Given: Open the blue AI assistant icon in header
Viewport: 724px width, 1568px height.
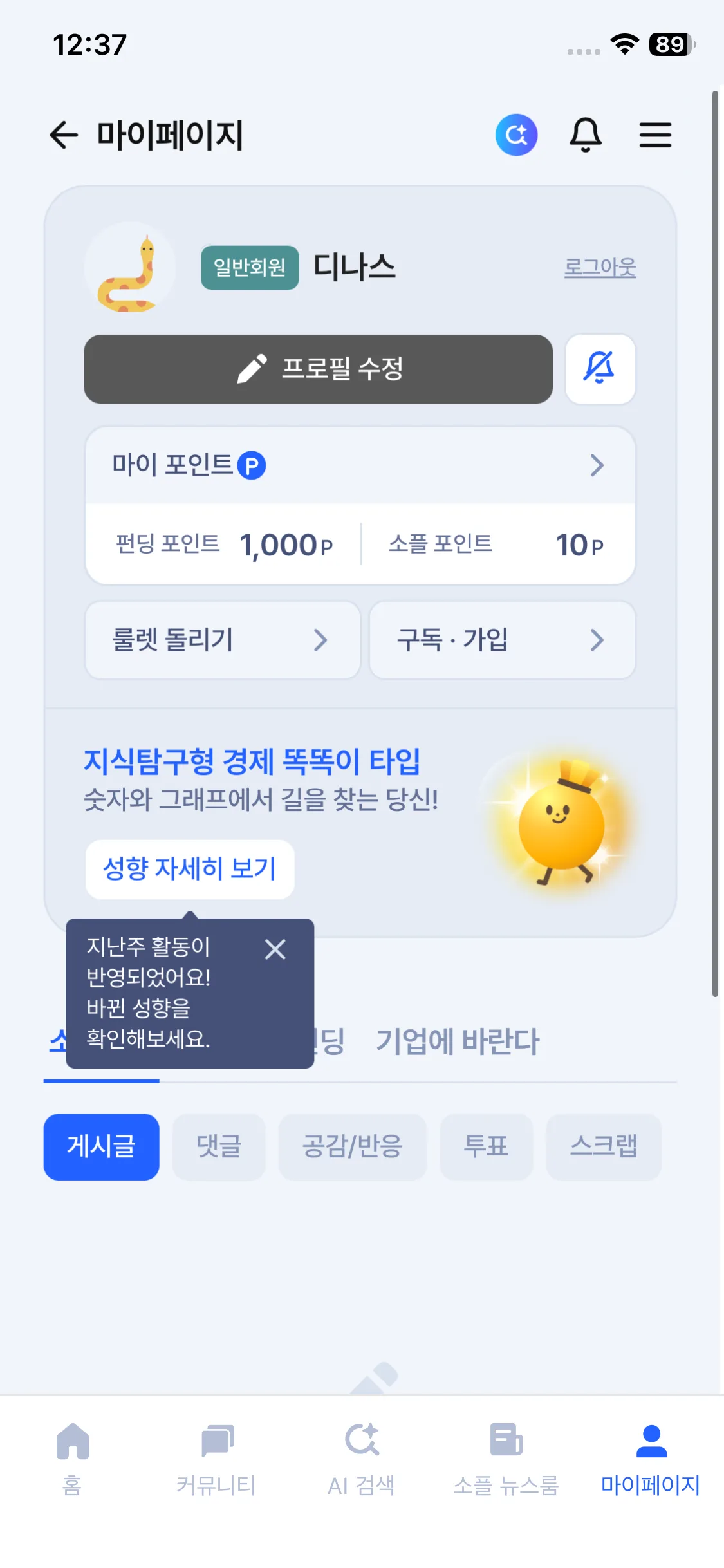Looking at the screenshot, I should [517, 134].
